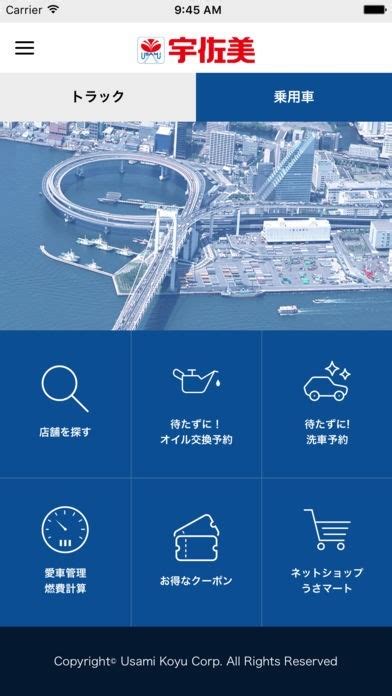Open ネットショップ うさマート shop

coord(327,552)
